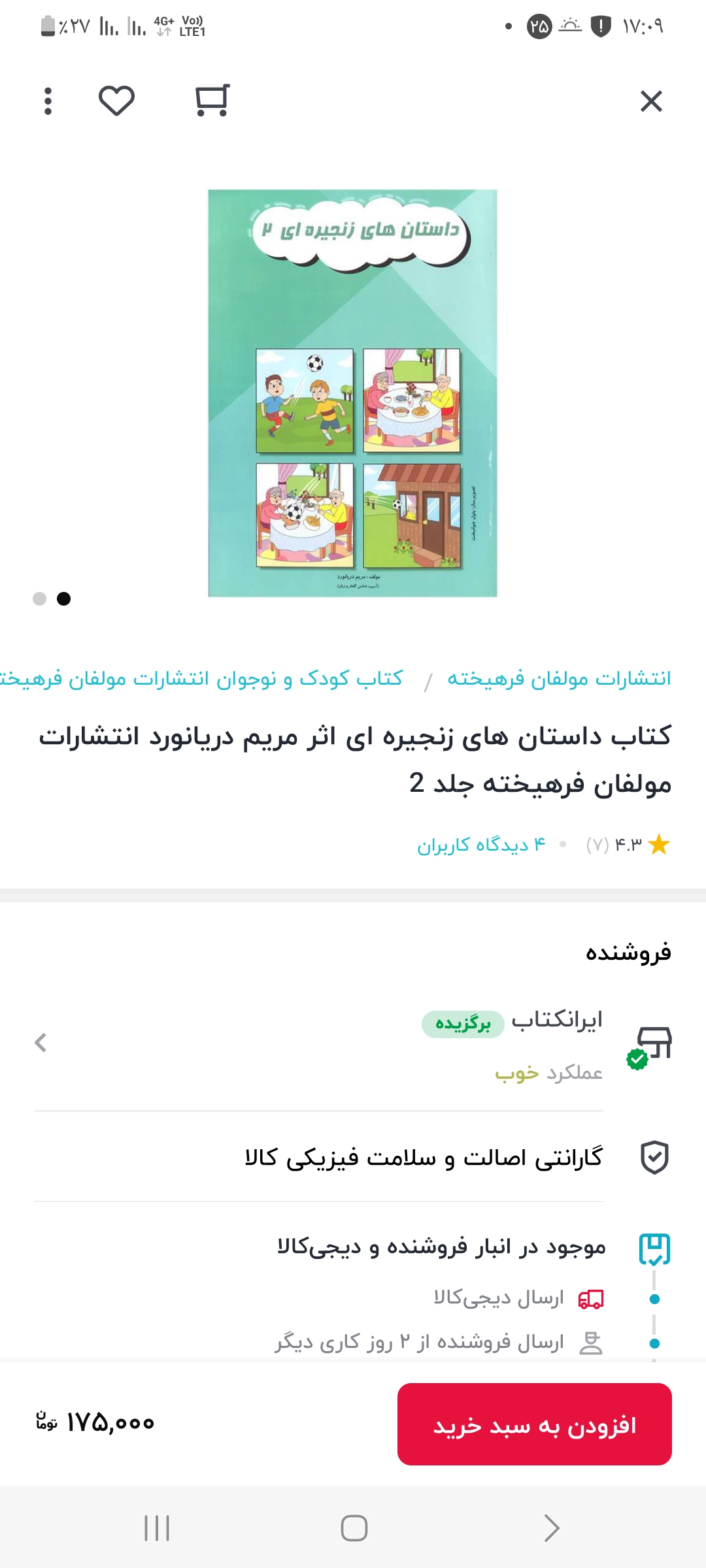Add this book to favorites
Screen dimensions: 706x1568
point(116,101)
